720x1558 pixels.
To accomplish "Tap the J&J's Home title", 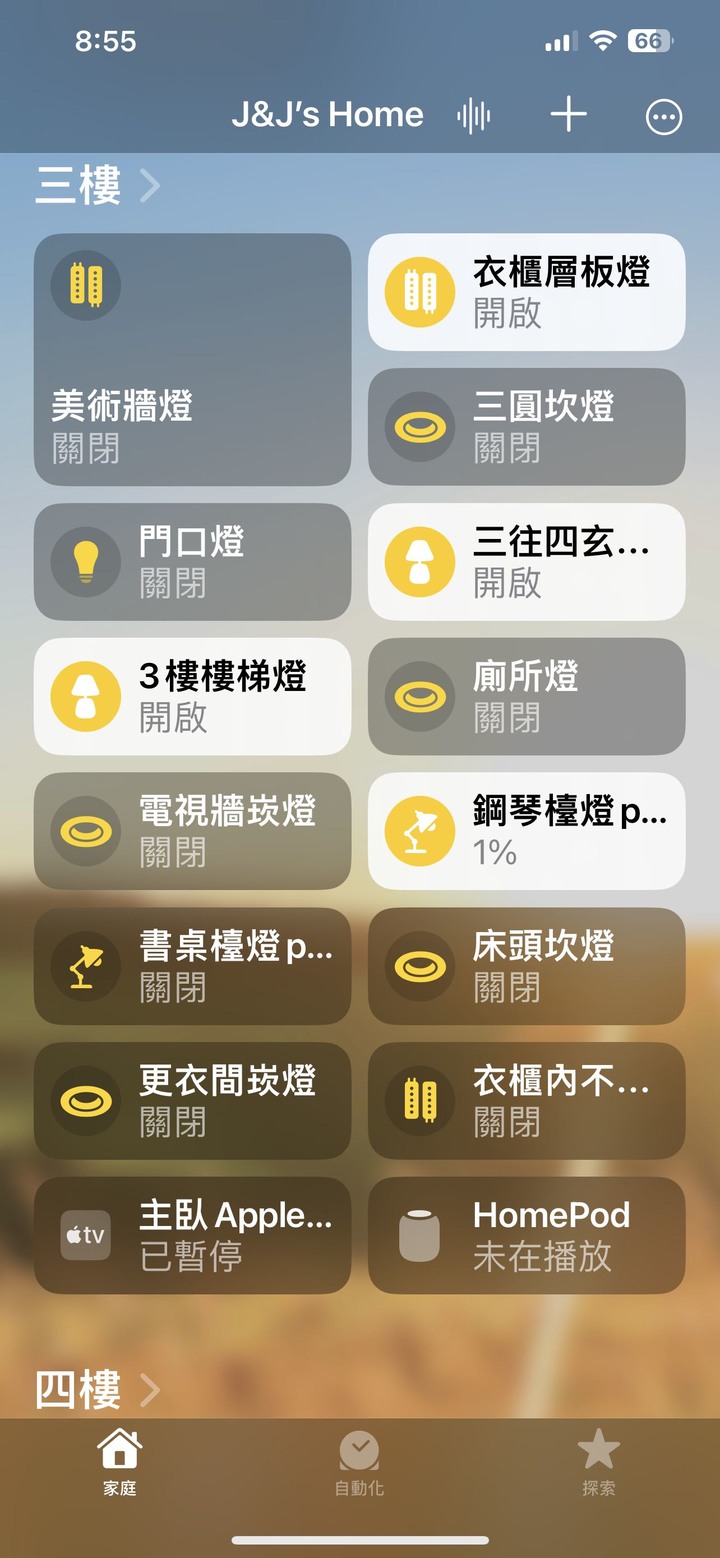I will (330, 114).
